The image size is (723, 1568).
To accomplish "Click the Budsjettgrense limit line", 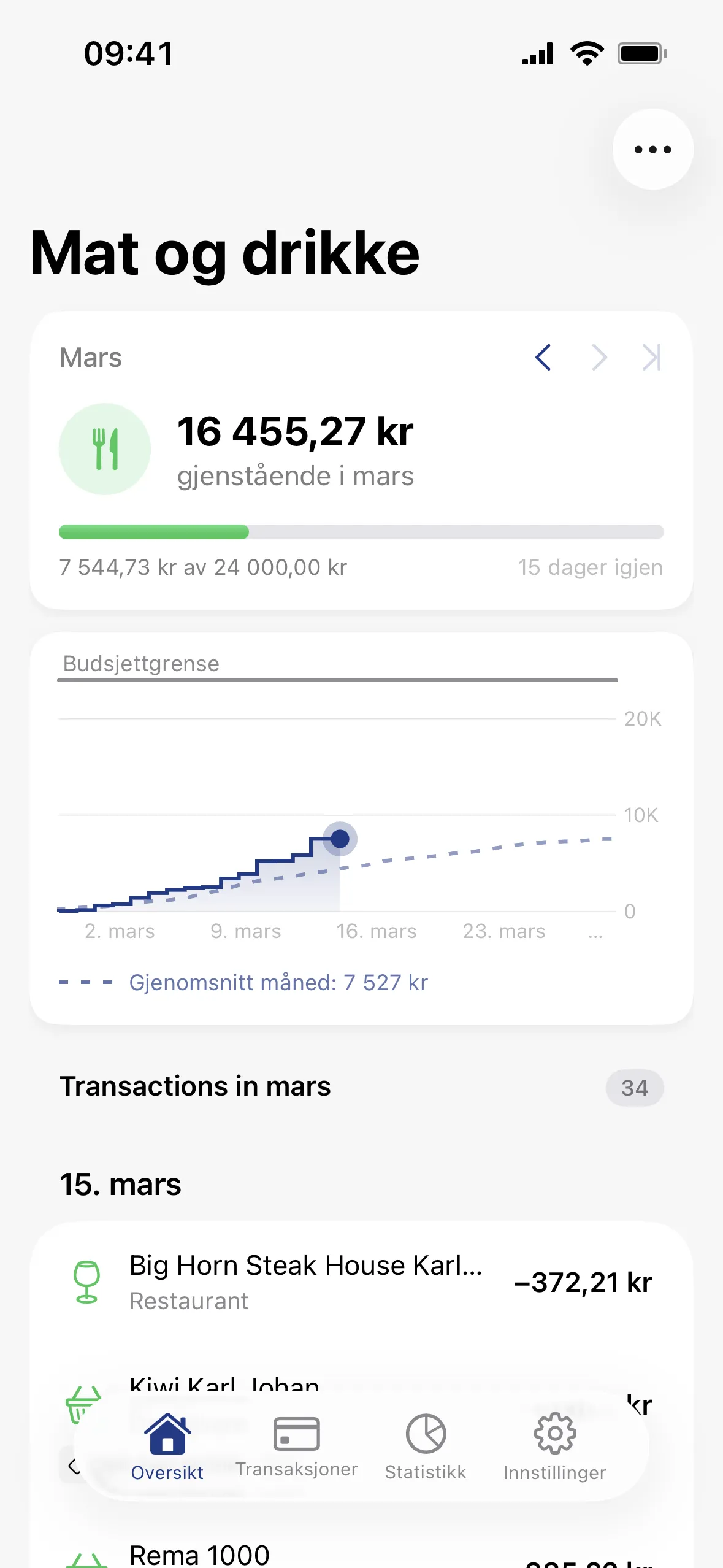I will (x=337, y=679).
